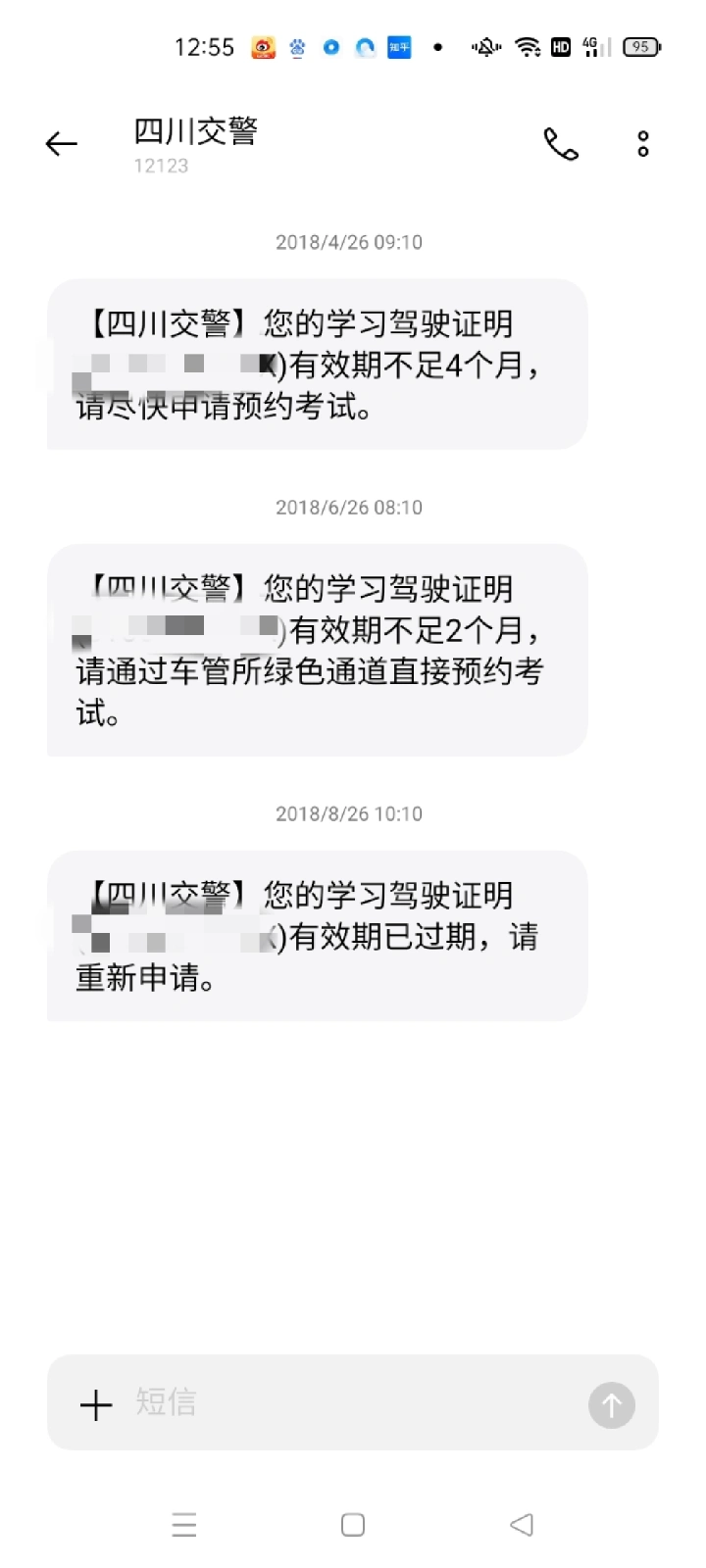This screenshot has height=1568, width=706.
Task: Call 四川交警 with the phone icon
Action: 561,144
